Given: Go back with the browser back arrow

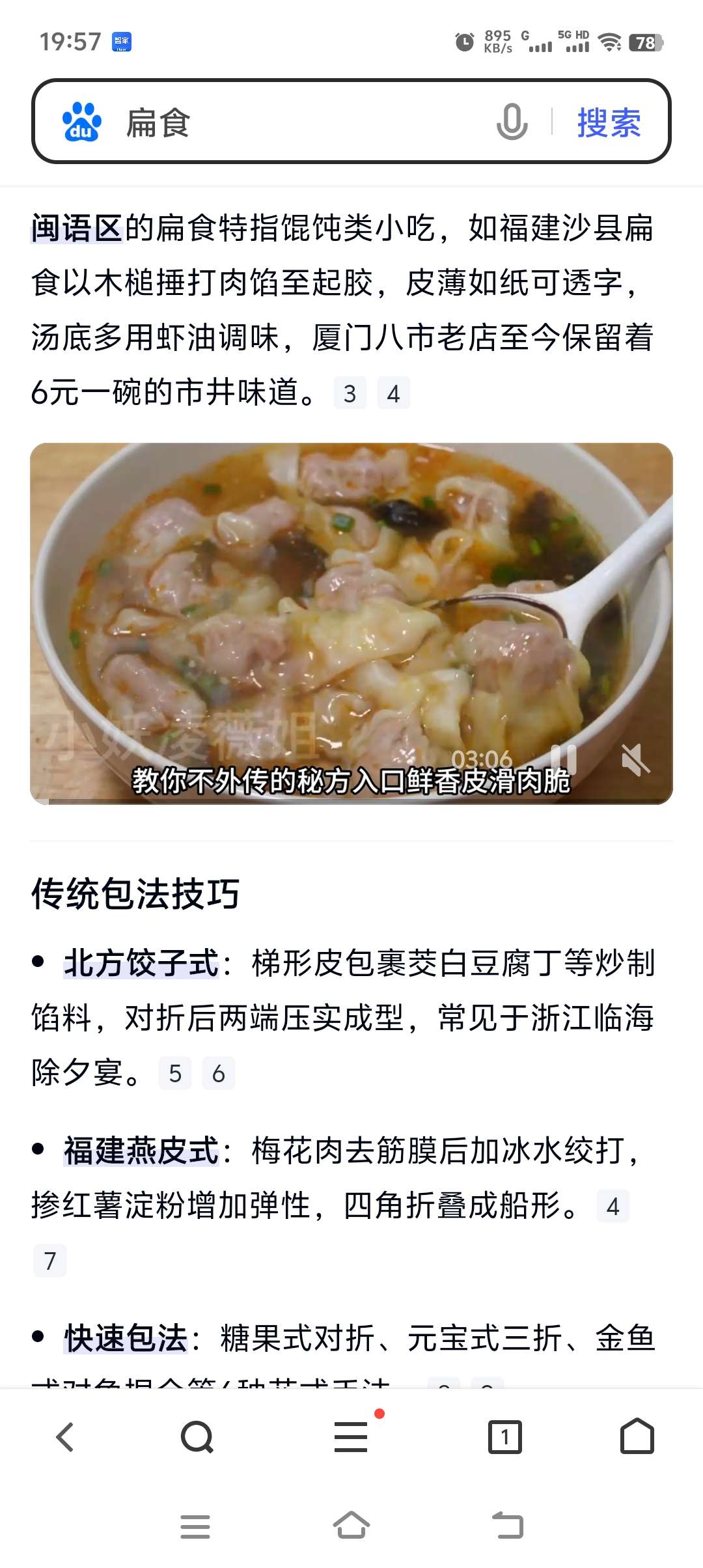Looking at the screenshot, I should [65, 1437].
